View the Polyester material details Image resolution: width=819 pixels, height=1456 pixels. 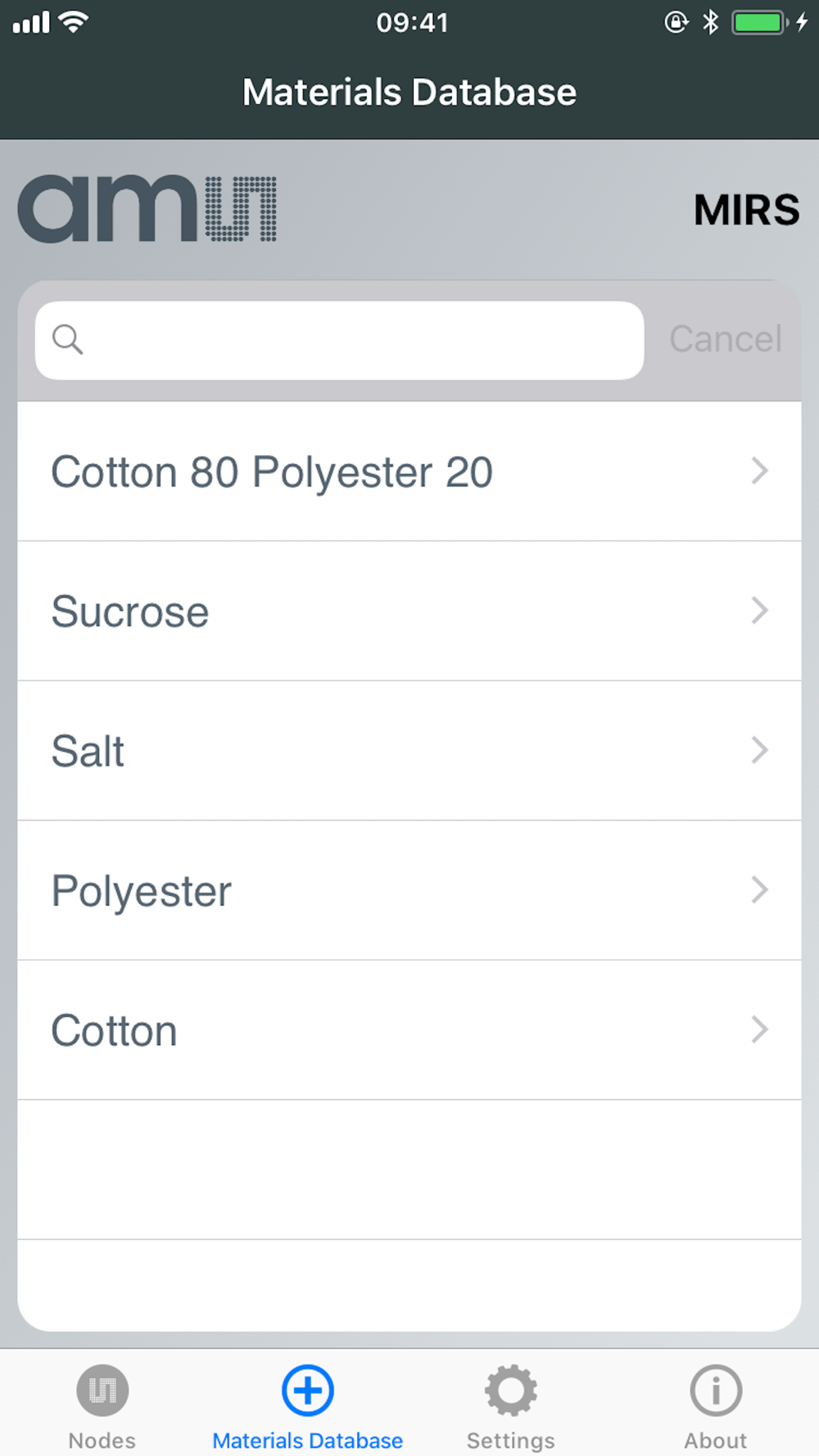click(409, 890)
